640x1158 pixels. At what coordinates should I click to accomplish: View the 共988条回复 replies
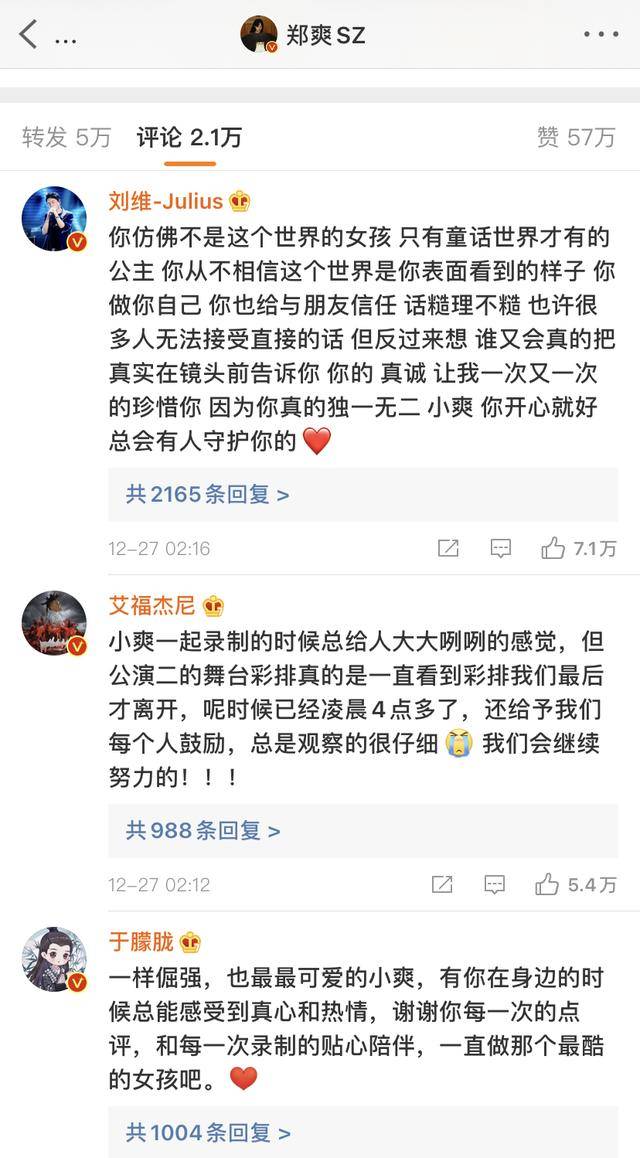pos(203,830)
